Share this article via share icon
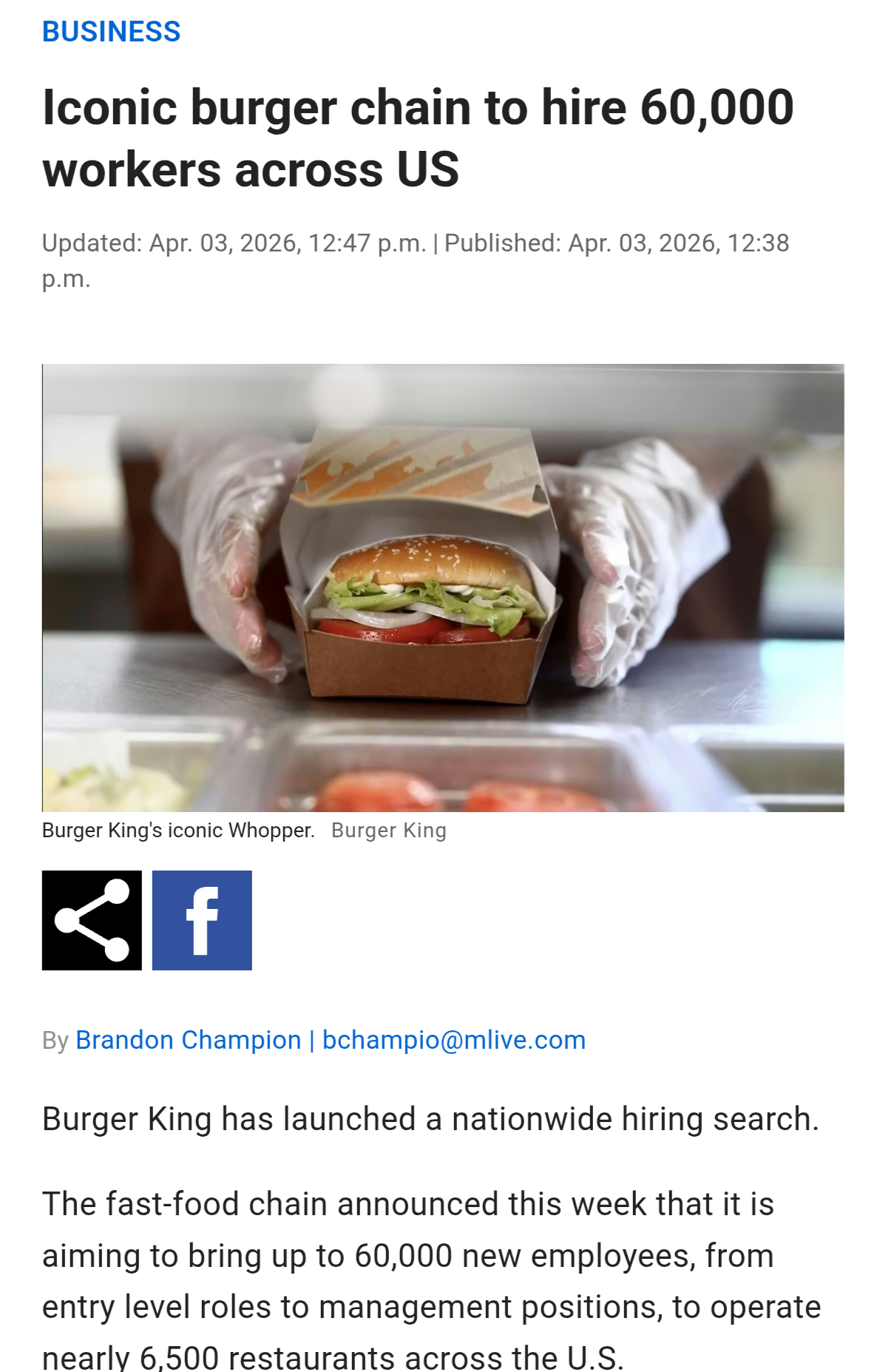The height and width of the screenshot is (1372, 894). tap(92, 920)
